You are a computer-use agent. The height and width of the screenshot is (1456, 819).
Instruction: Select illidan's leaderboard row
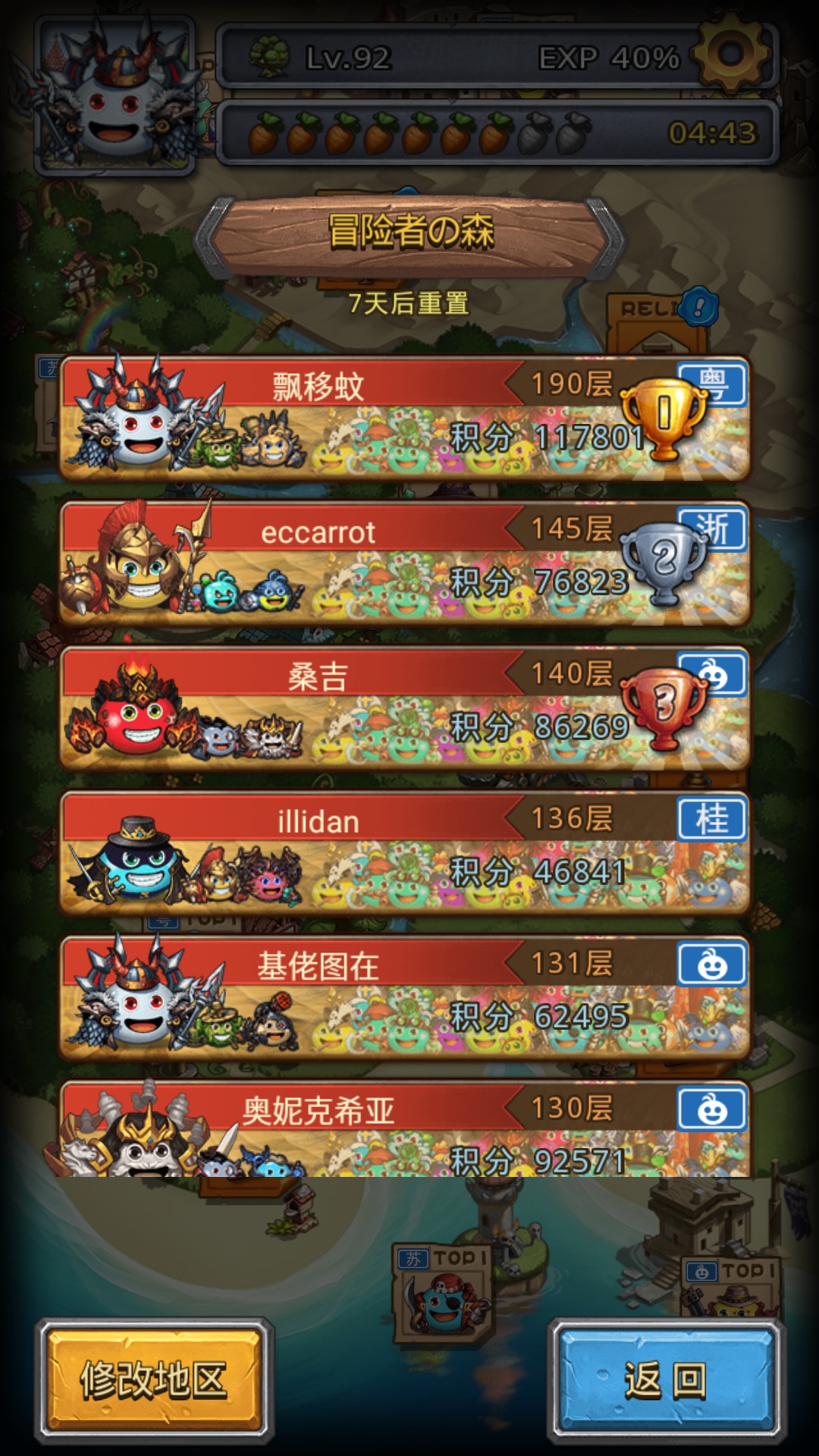tap(405, 853)
